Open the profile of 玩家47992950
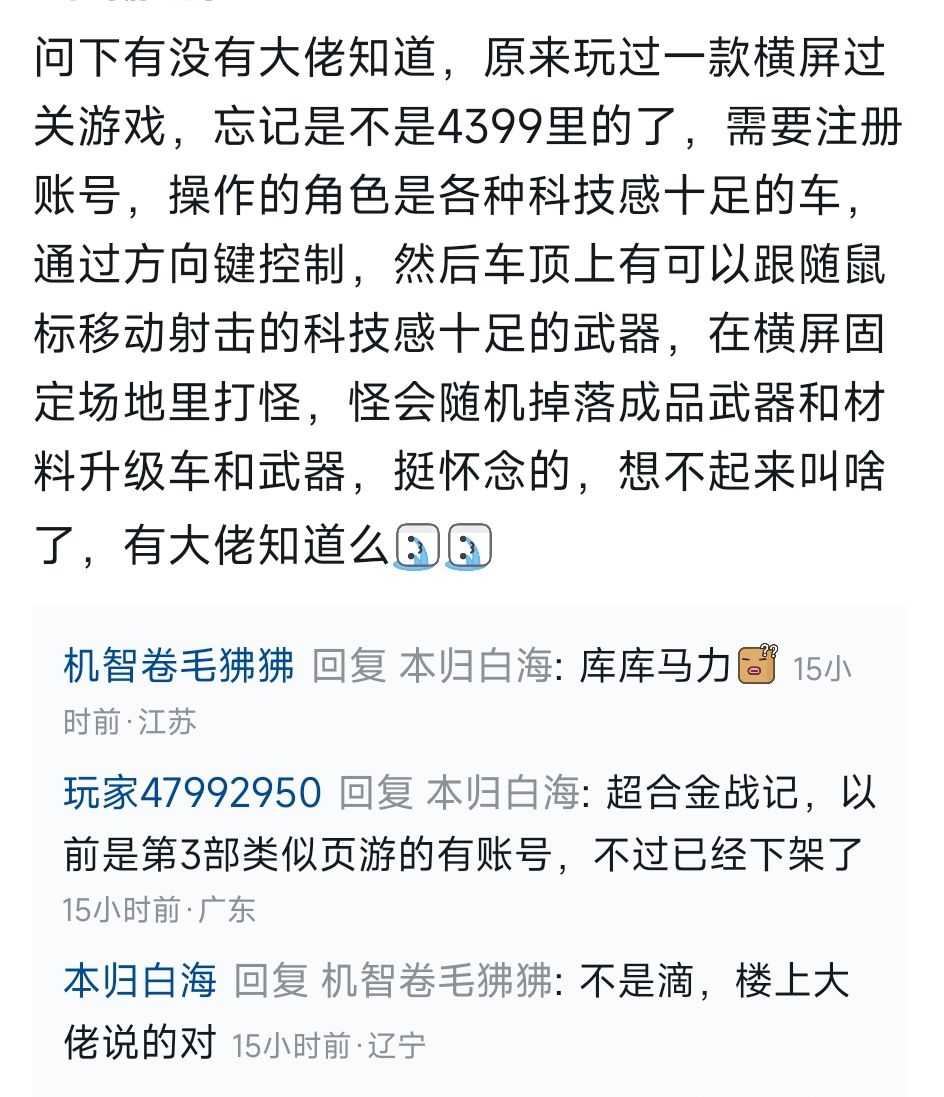This screenshot has width=944, height=1097. point(192,794)
